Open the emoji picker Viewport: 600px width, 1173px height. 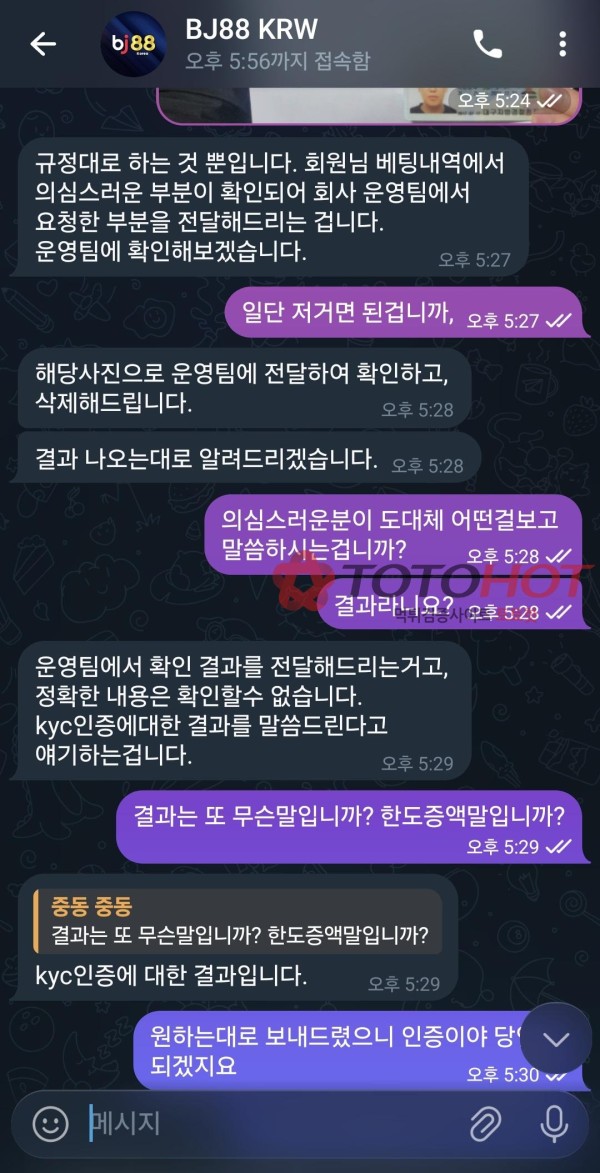click(x=50, y=1124)
